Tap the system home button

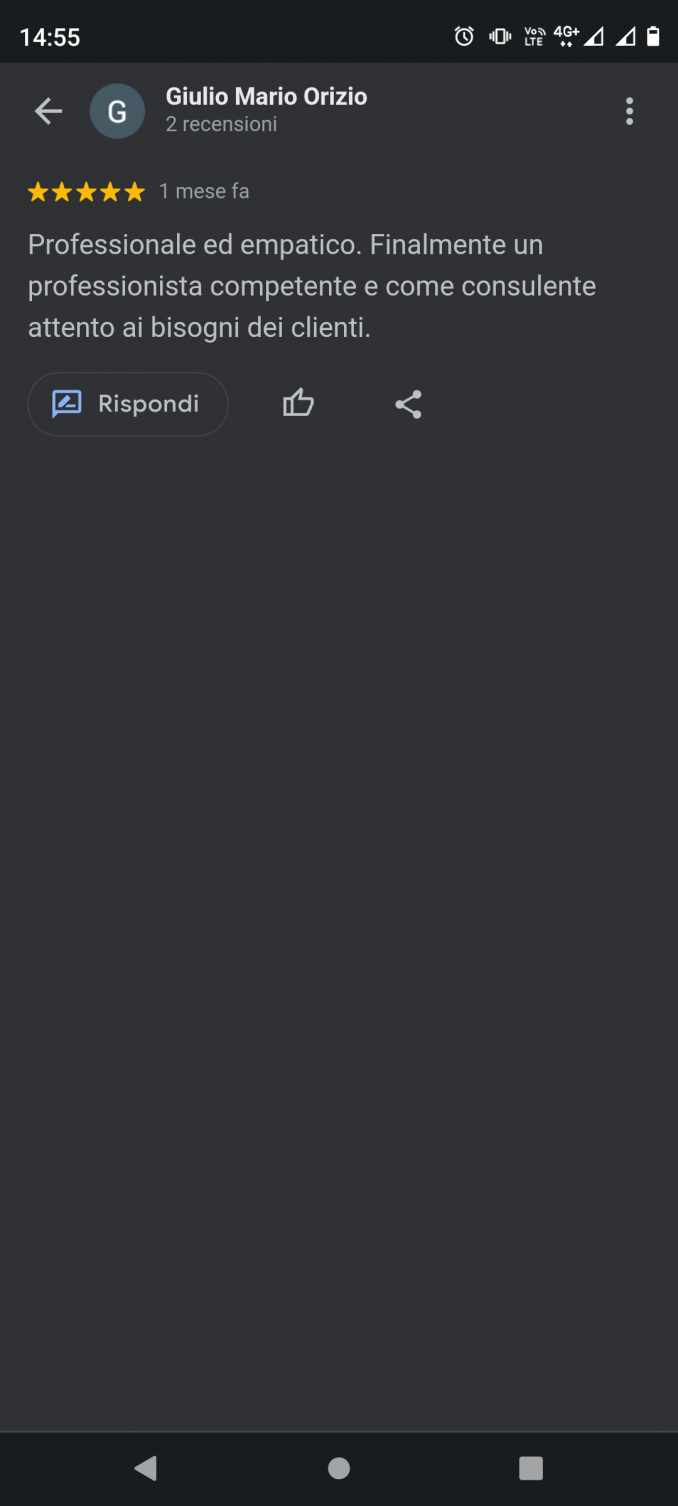(339, 1468)
